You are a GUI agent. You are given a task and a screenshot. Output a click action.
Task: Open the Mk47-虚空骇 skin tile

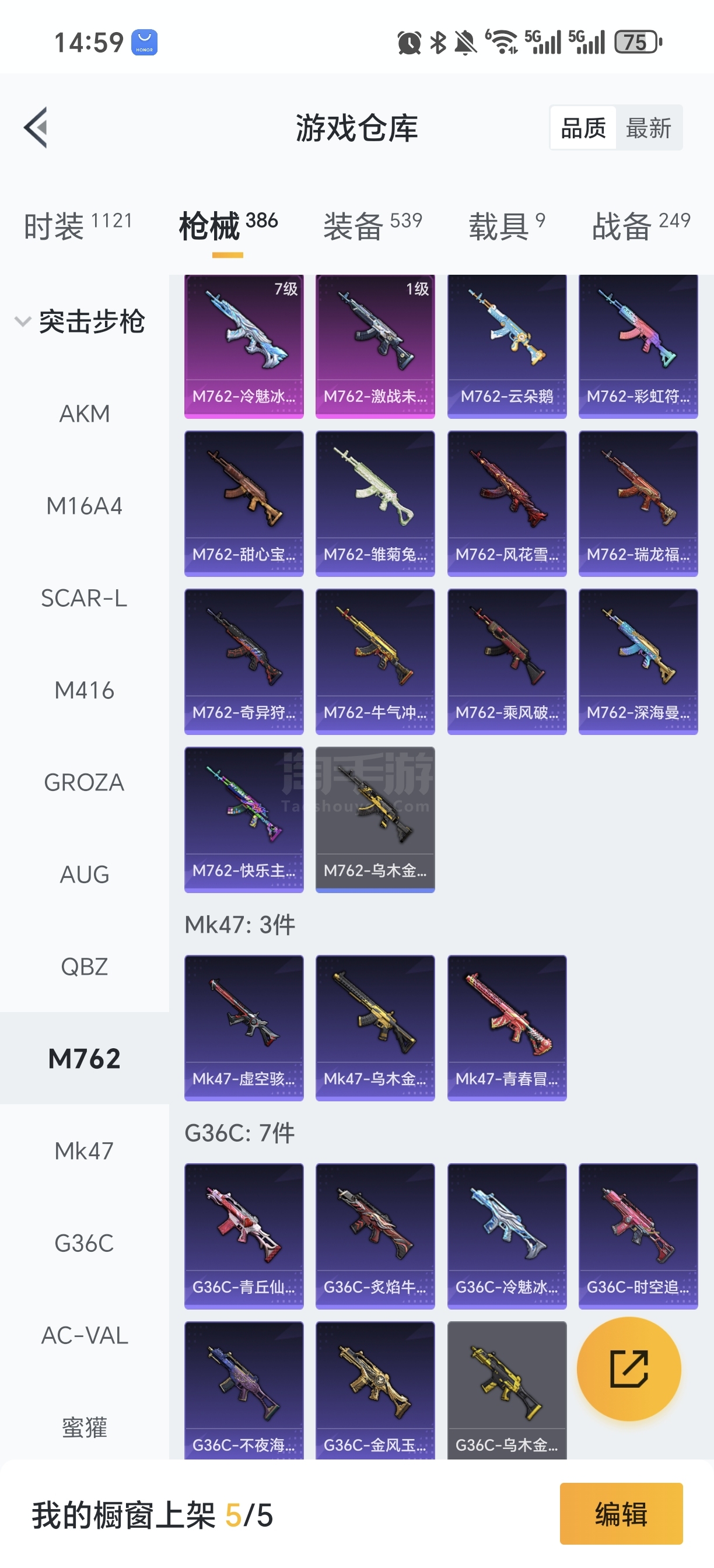(x=243, y=1027)
